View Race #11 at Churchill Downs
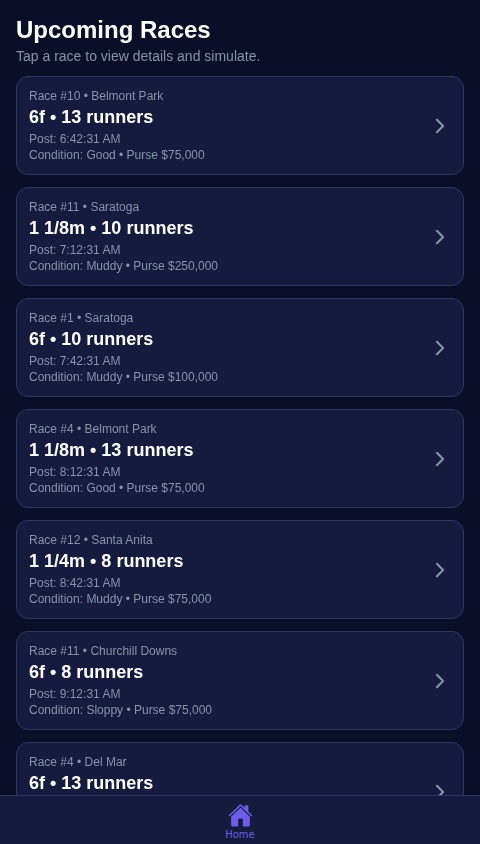This screenshot has height=844, width=480. [x=240, y=680]
